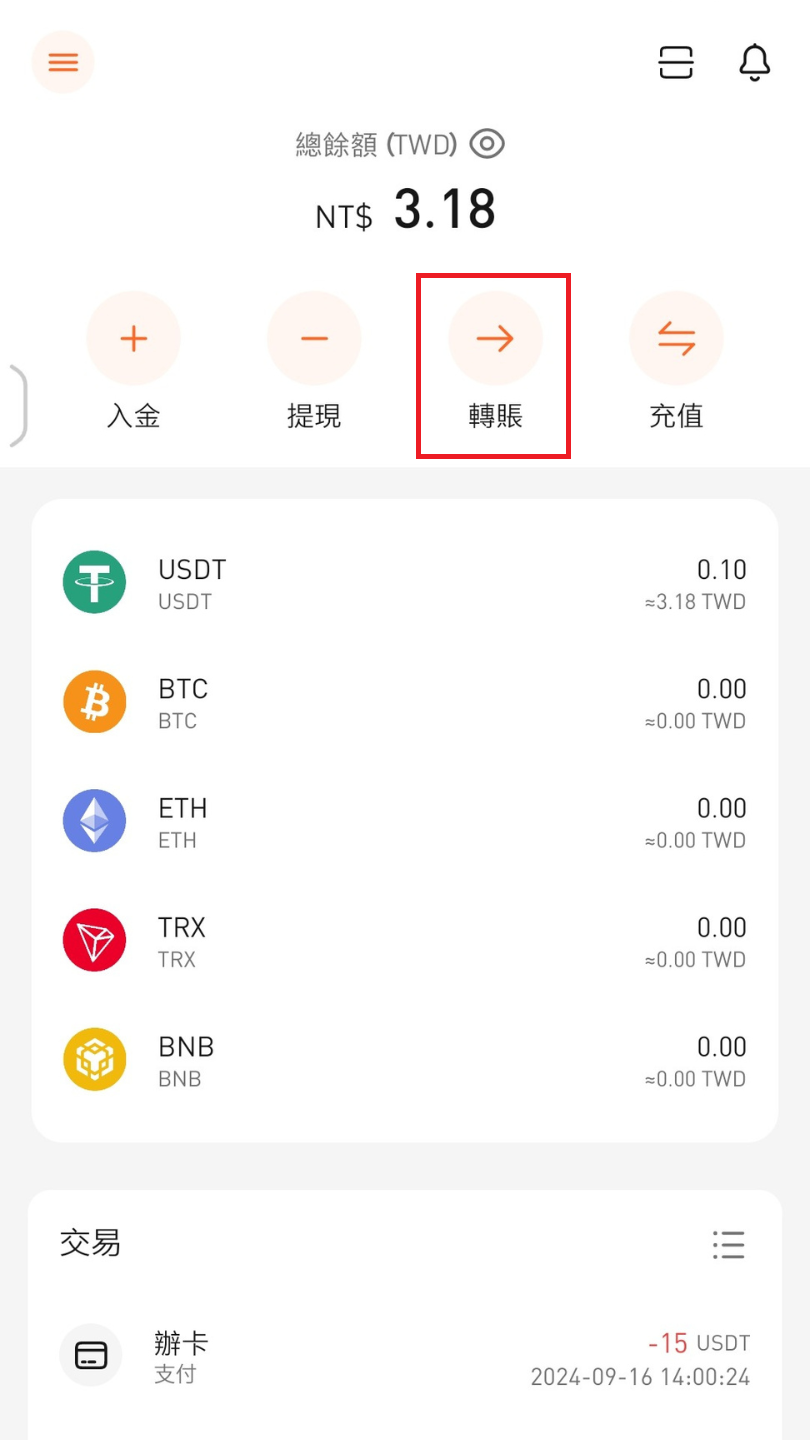Screen dimensions: 810x1440
Task: Open the USDT asset row
Action: pyautogui.click(x=404, y=583)
